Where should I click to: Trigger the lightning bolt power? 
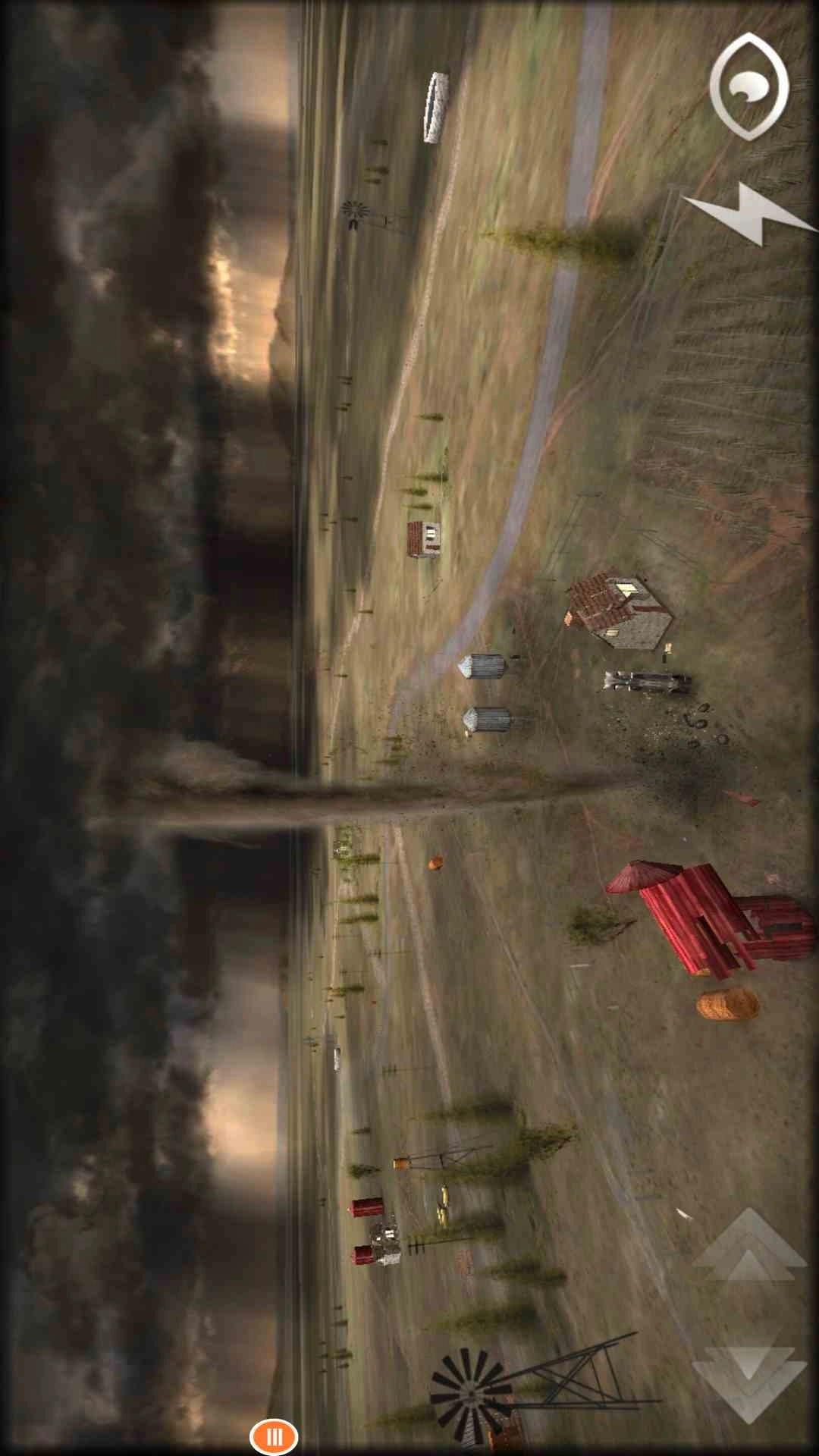click(x=747, y=214)
